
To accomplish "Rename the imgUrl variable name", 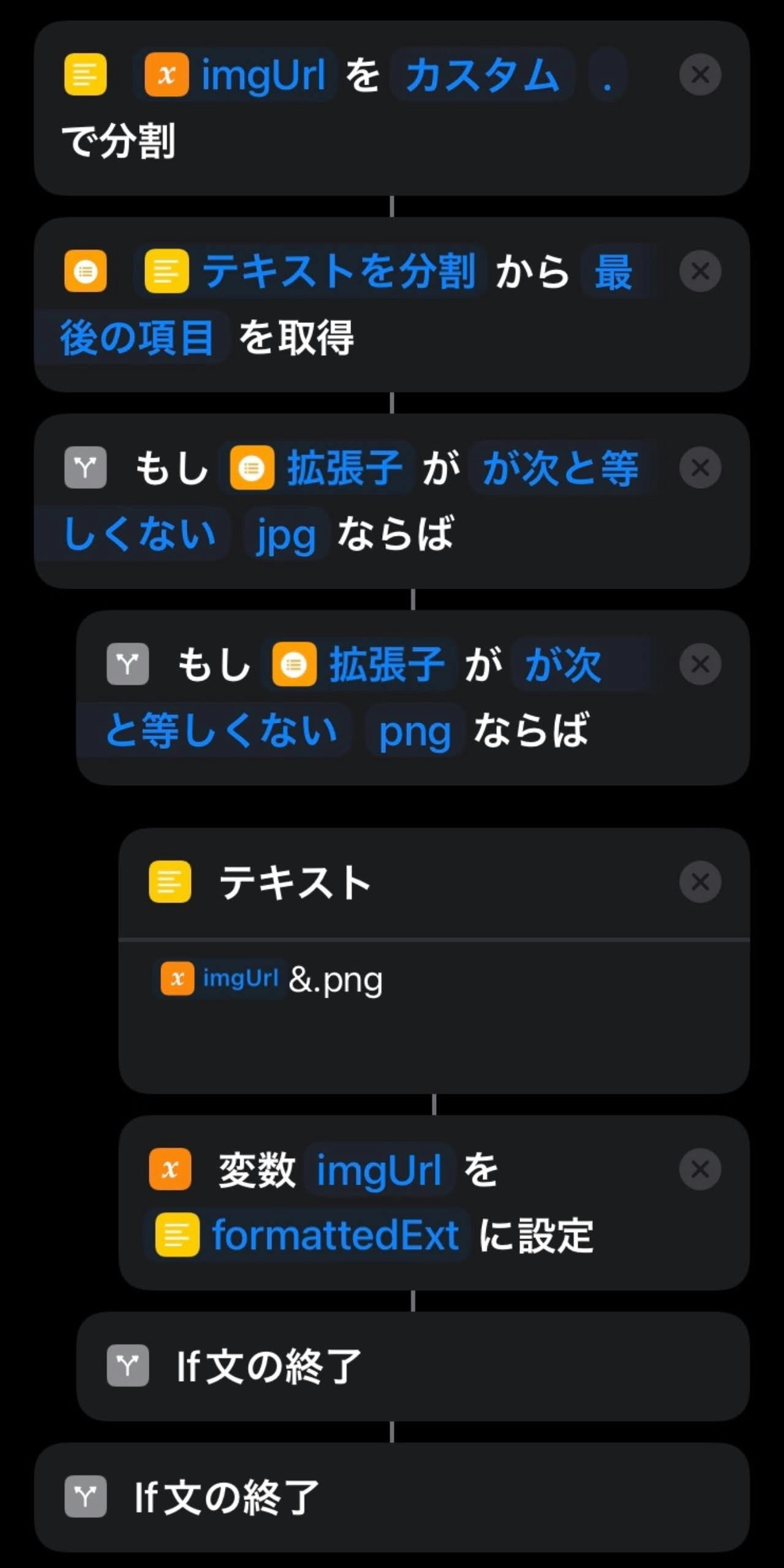I will point(379,1170).
